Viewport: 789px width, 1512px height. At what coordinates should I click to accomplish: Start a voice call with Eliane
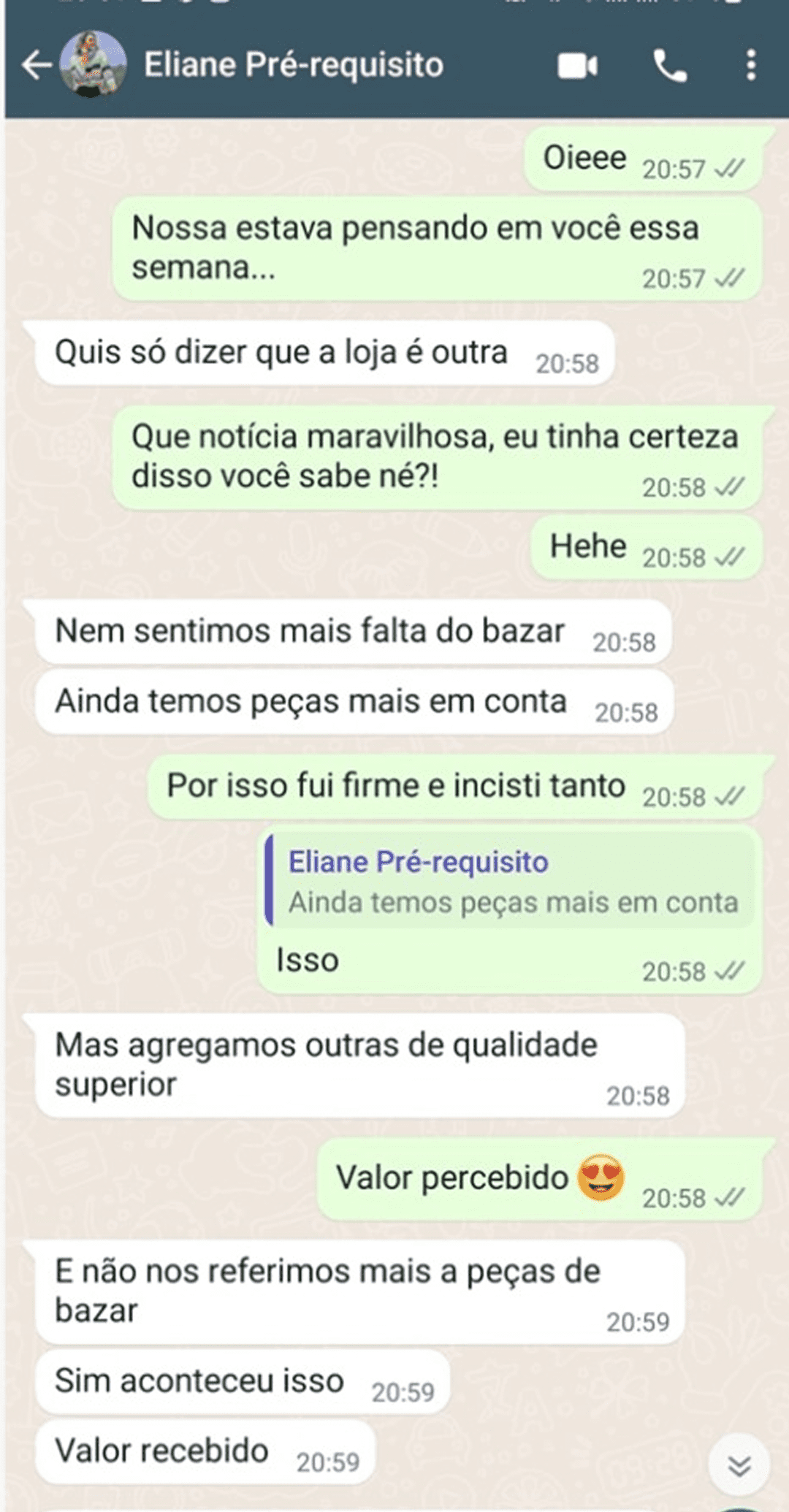point(669,66)
